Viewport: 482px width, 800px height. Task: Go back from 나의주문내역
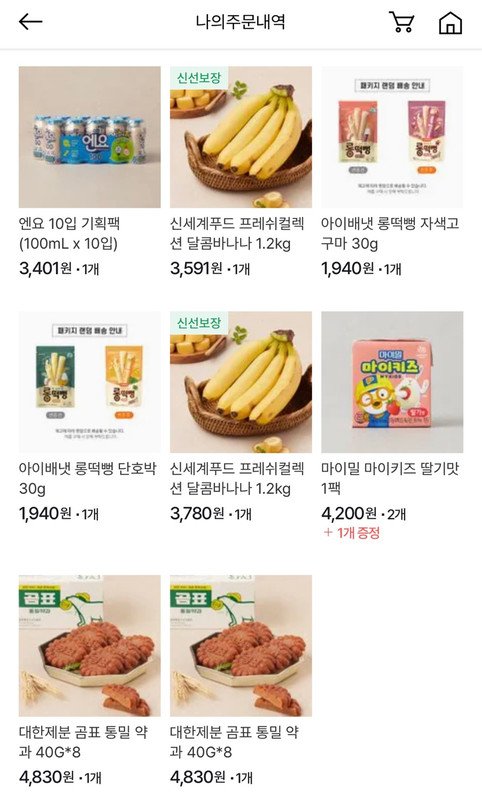[30, 22]
